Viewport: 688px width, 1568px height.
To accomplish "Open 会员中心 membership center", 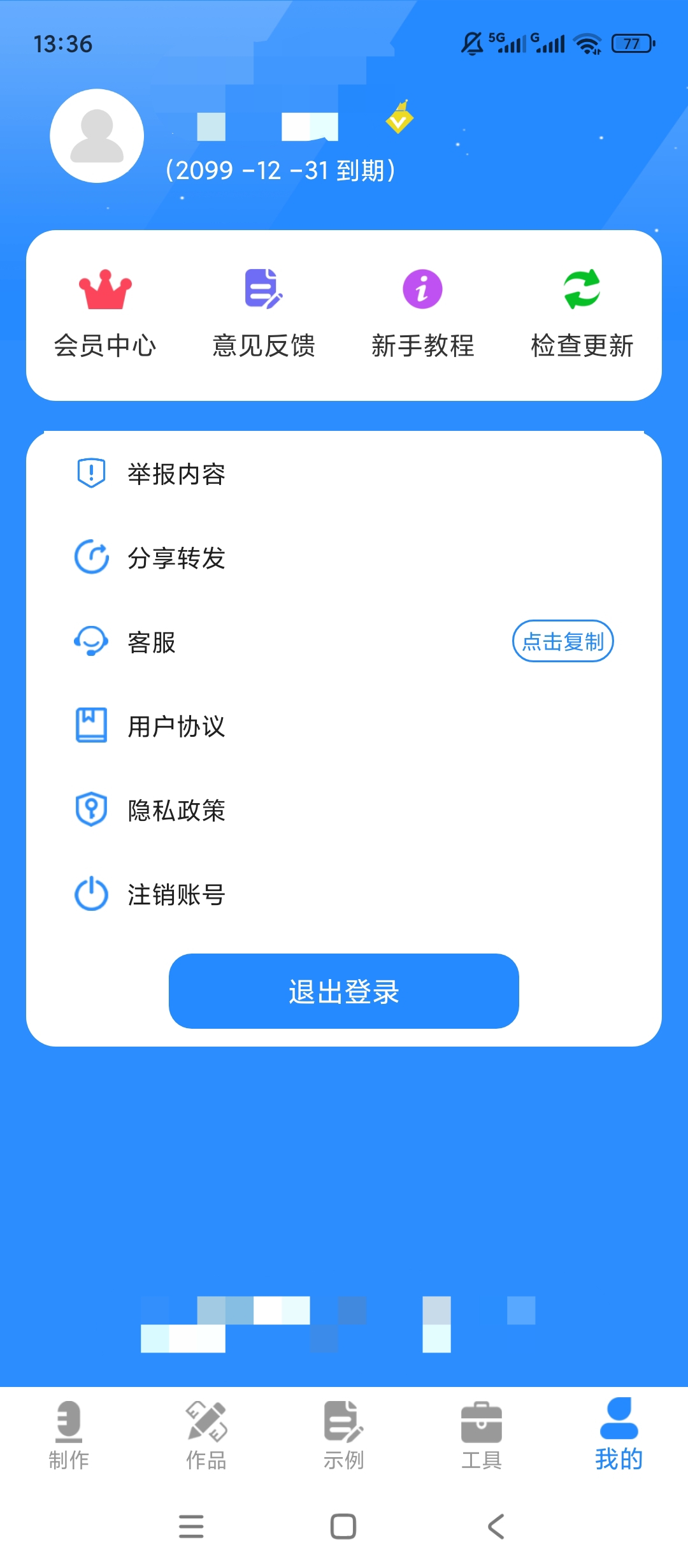I will [105, 314].
